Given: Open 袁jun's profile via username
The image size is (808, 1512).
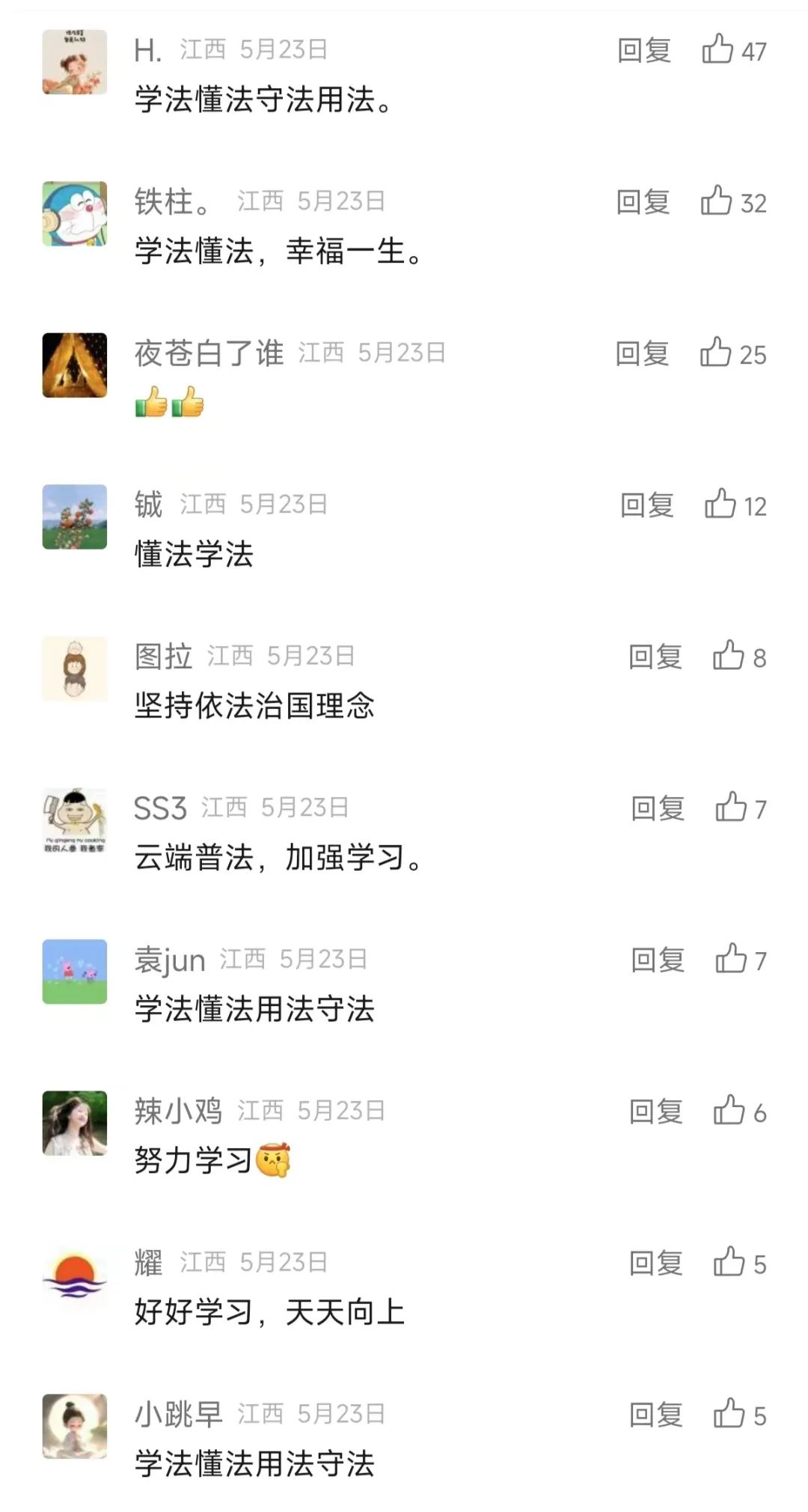Looking at the screenshot, I should [170, 960].
